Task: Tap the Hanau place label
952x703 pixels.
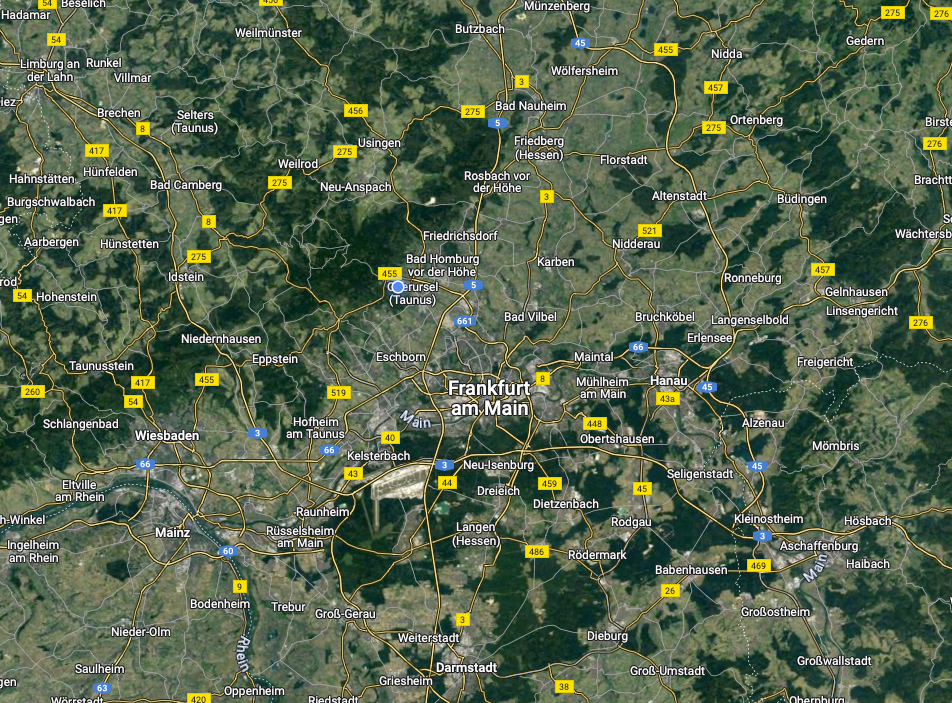Action: click(x=669, y=381)
